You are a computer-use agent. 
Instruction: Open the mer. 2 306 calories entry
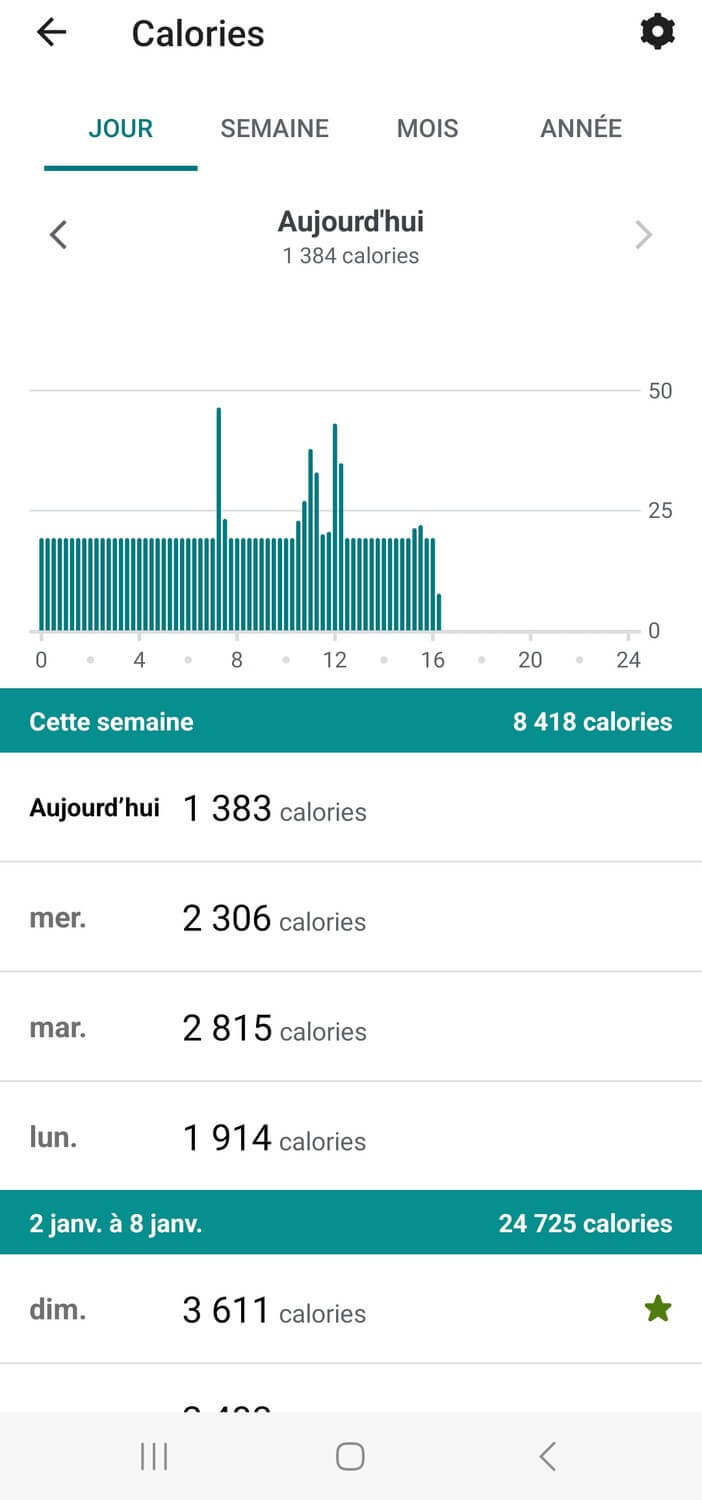350,918
